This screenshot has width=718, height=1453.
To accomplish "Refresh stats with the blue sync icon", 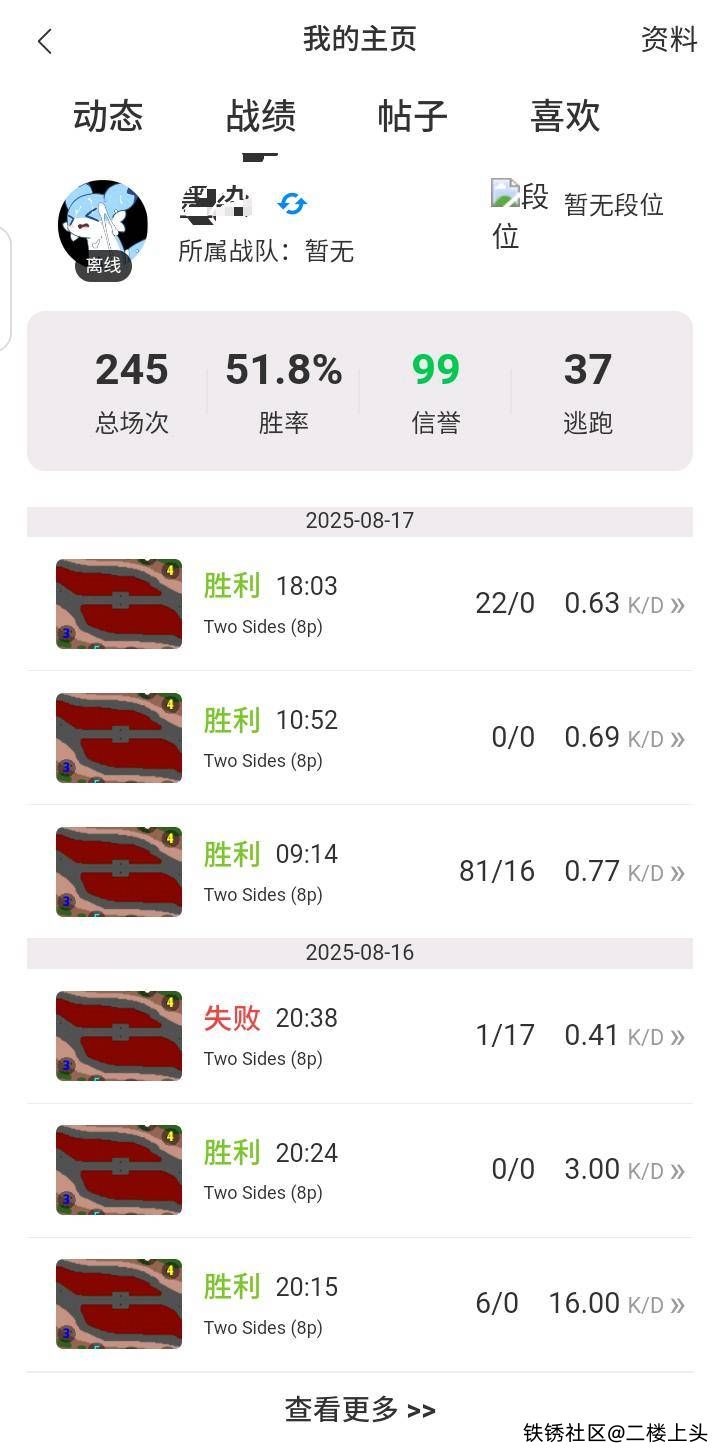I will click(x=292, y=204).
